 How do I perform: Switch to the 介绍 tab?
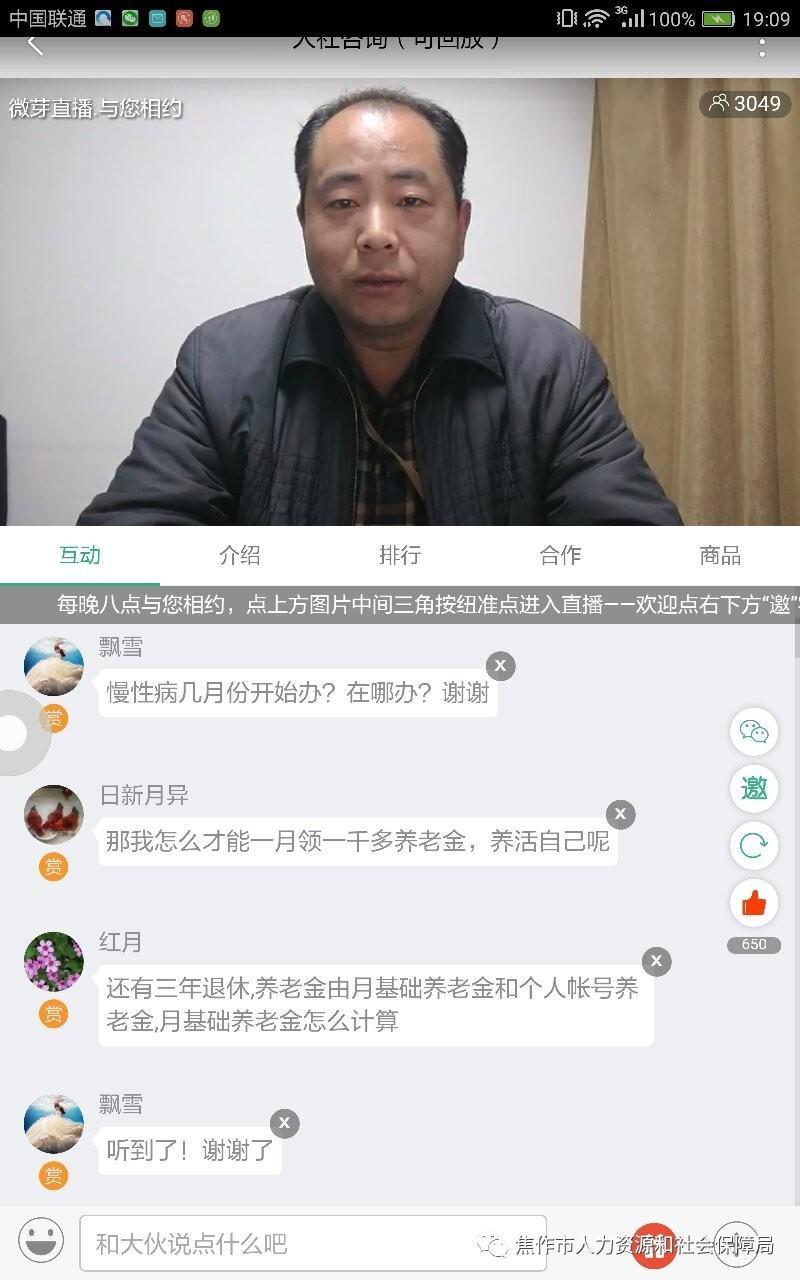tap(240, 556)
